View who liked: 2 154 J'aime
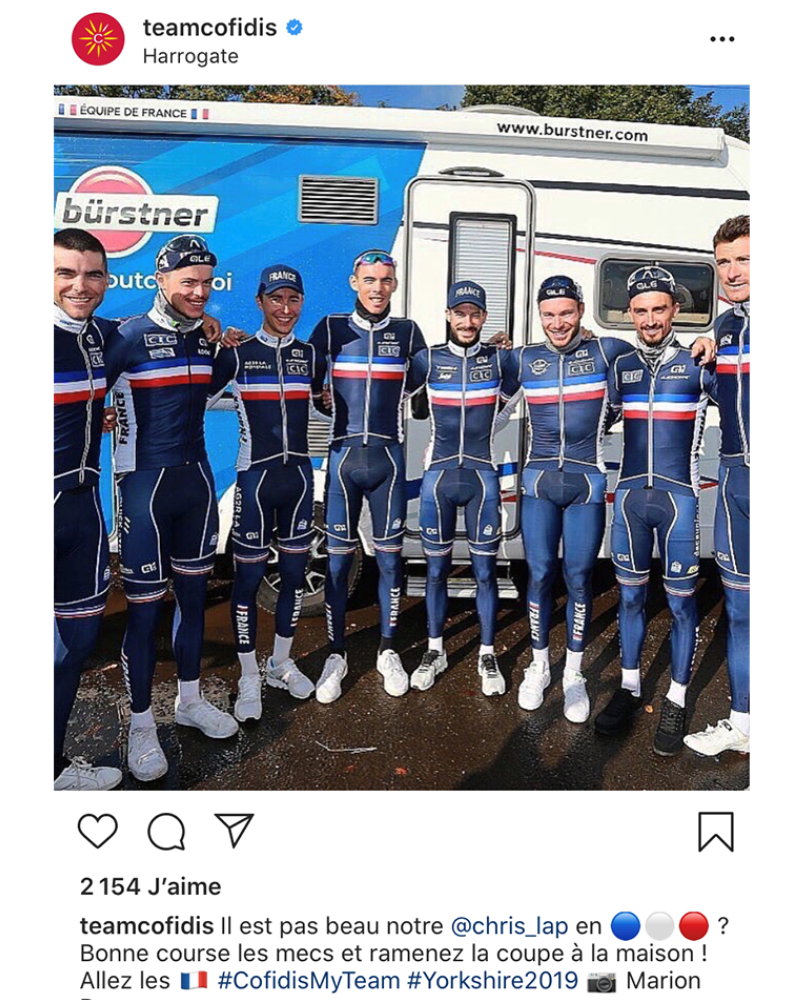This screenshot has width=800, height=1000. tap(150, 886)
